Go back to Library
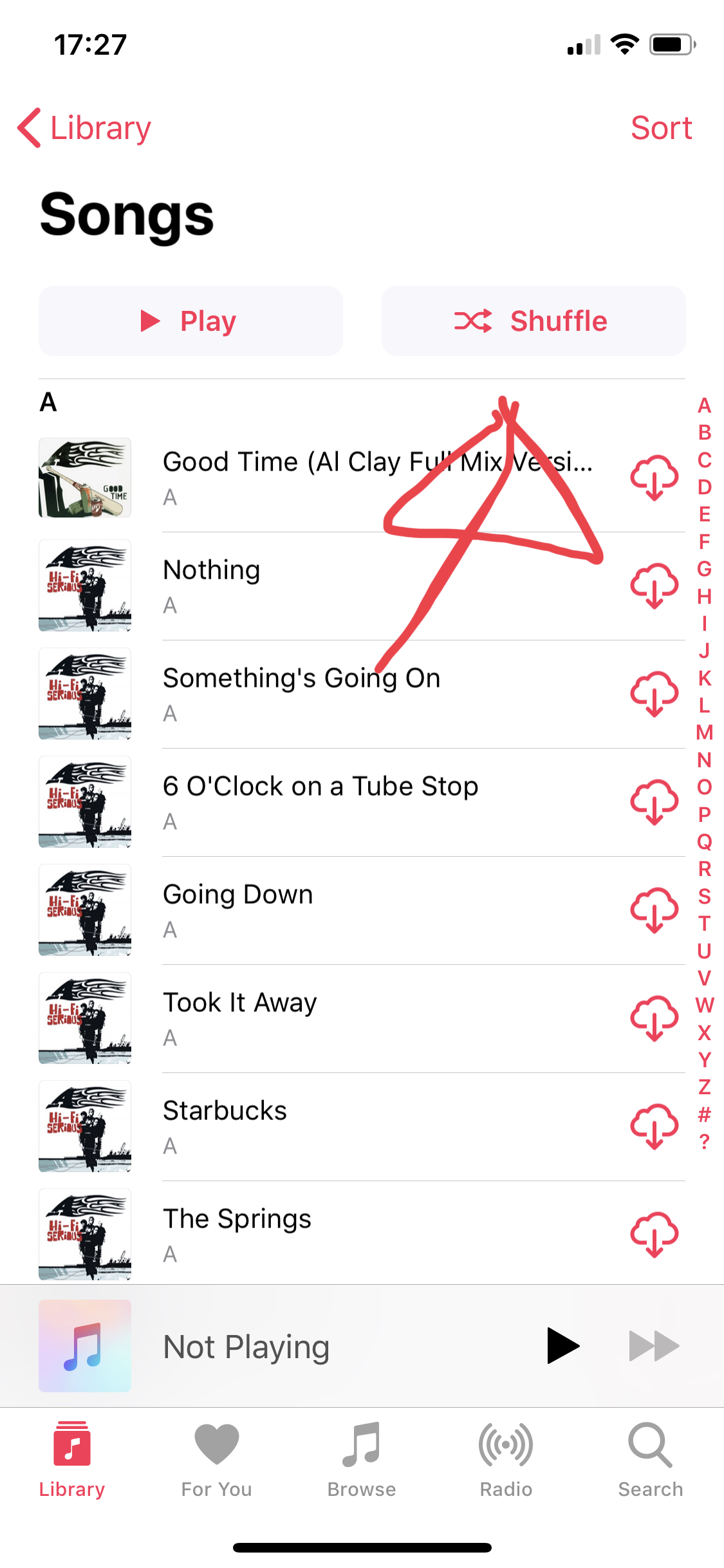 coord(85,128)
